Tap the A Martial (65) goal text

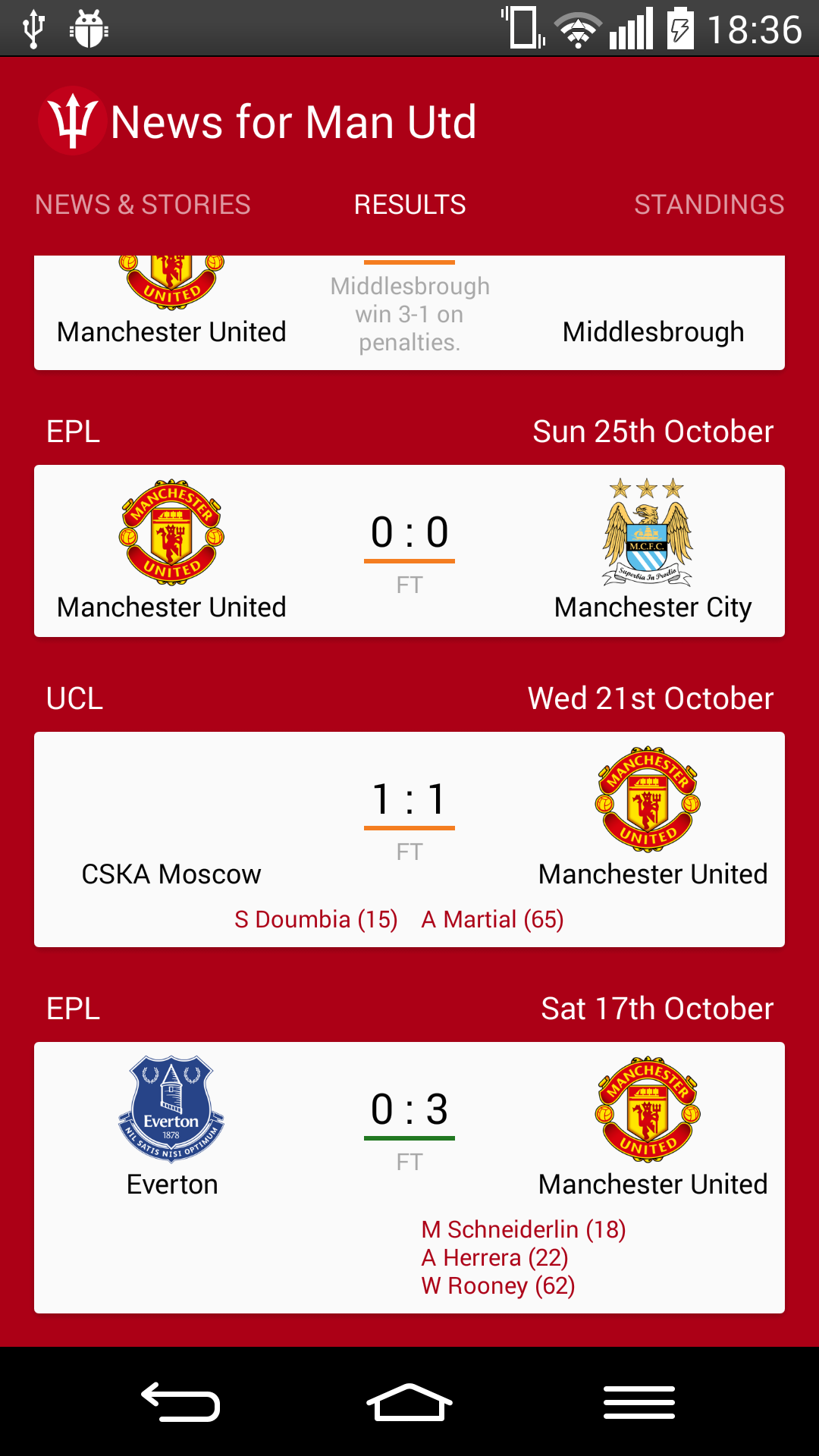(x=493, y=918)
